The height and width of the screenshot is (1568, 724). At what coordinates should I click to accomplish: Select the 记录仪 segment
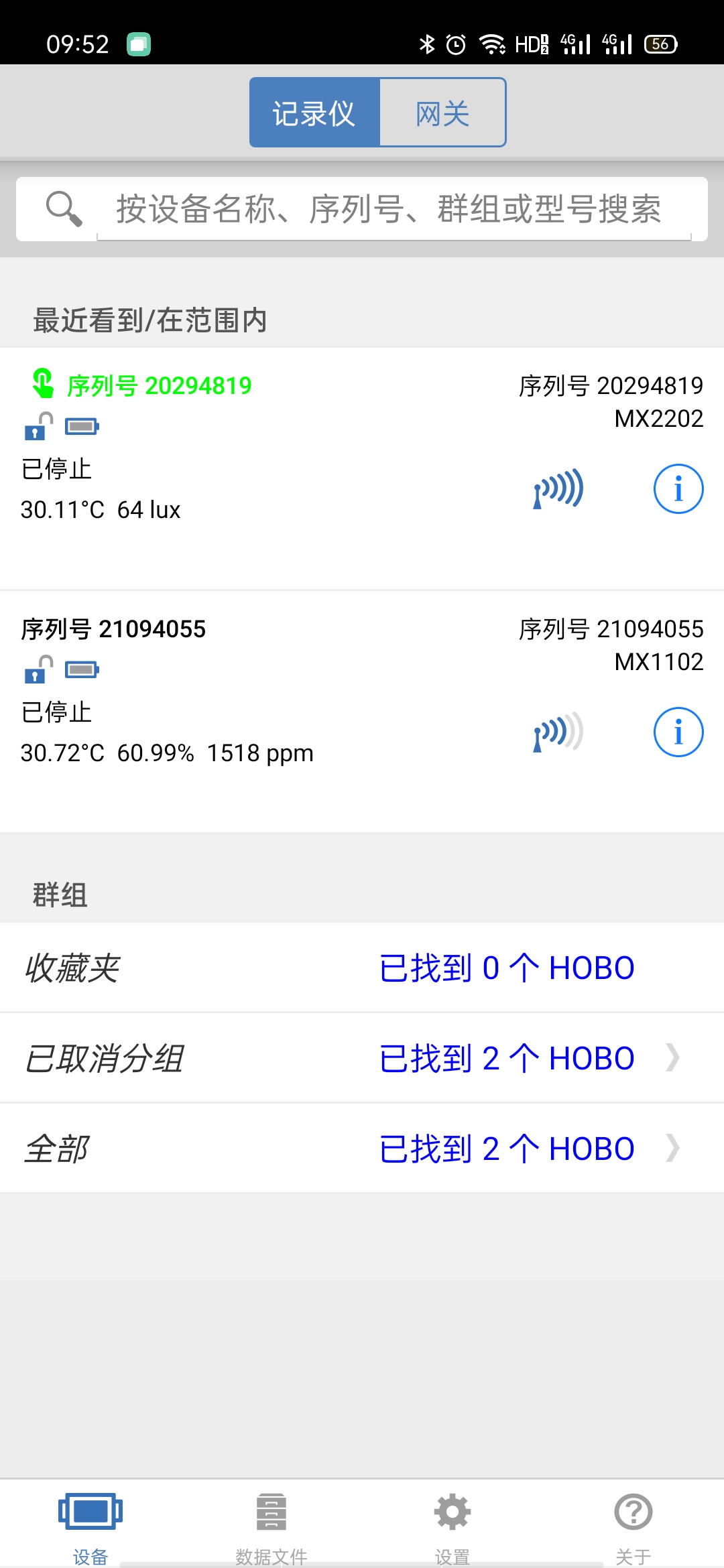click(x=314, y=113)
